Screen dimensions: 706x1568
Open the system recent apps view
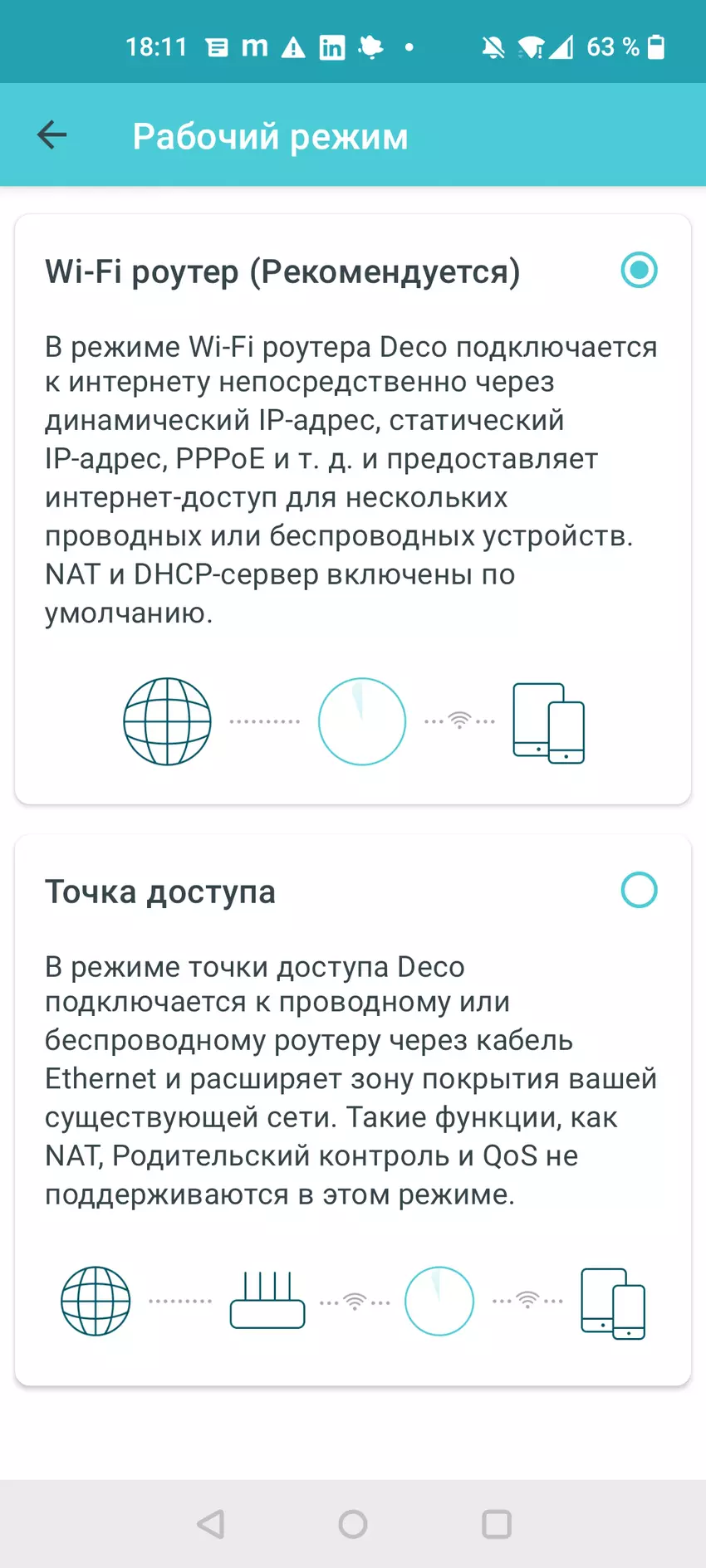(496, 1524)
